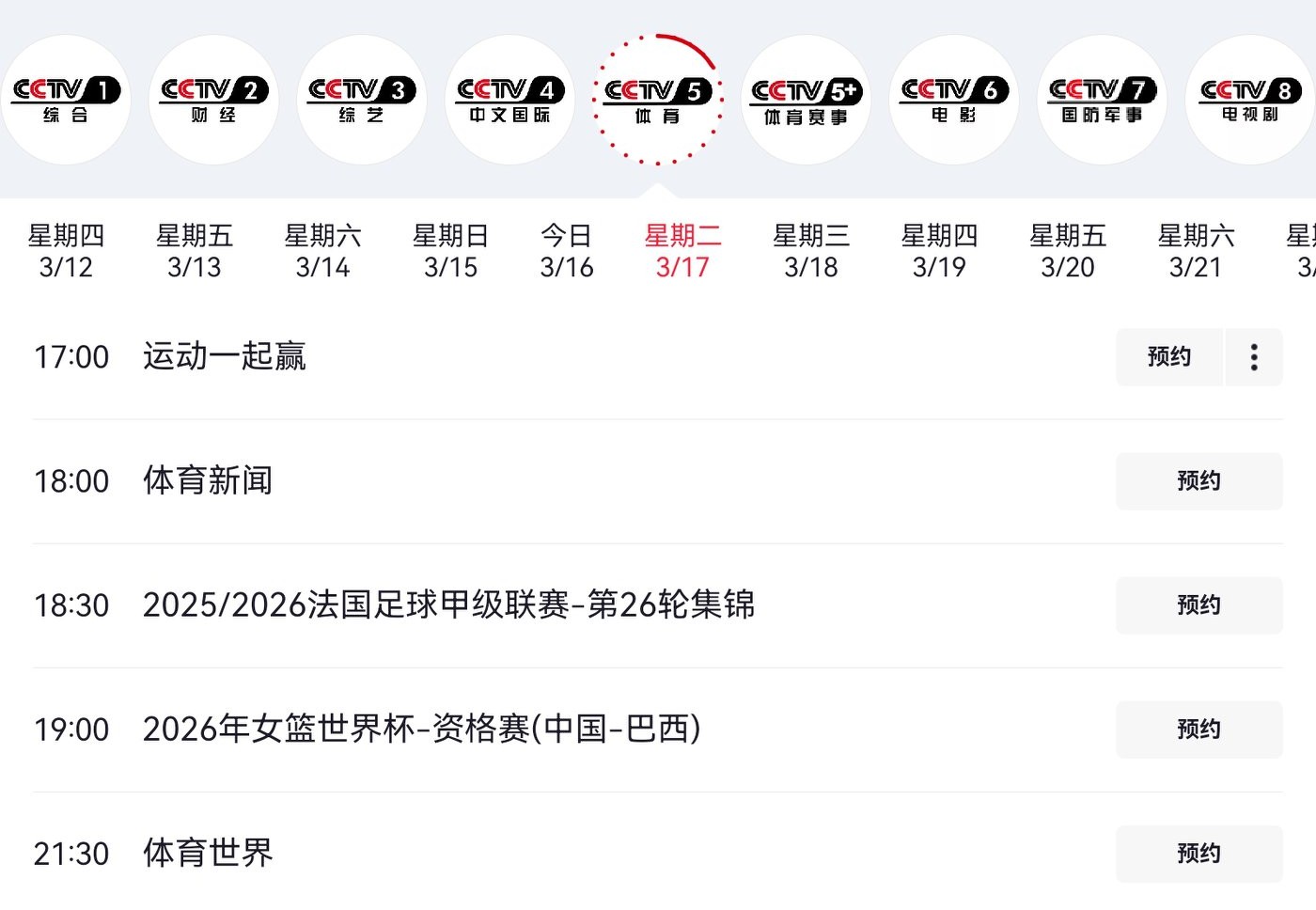Open CCTV-6 电影 channel schedule
Viewport: 1316px width, 910px height.
point(953,101)
